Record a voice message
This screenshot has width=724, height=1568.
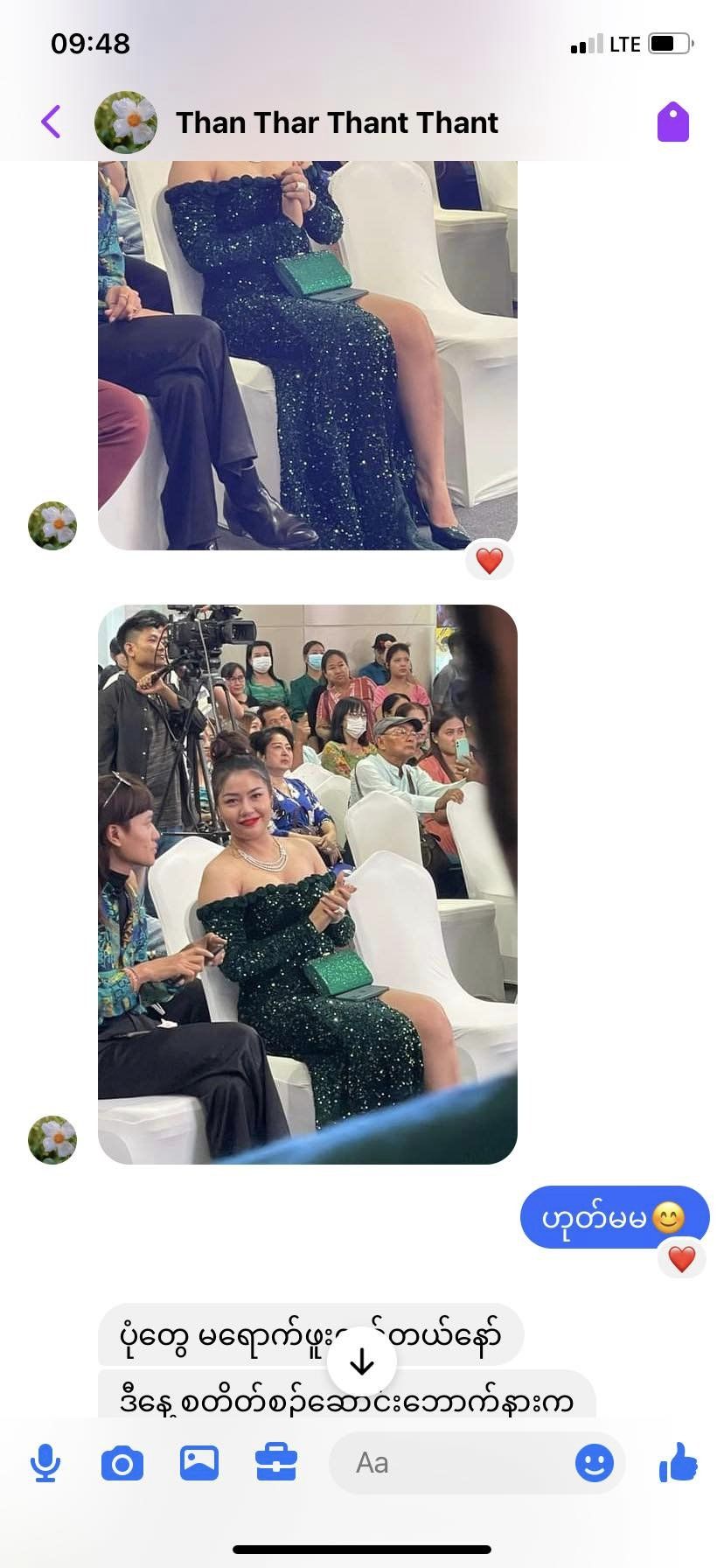click(x=45, y=1463)
